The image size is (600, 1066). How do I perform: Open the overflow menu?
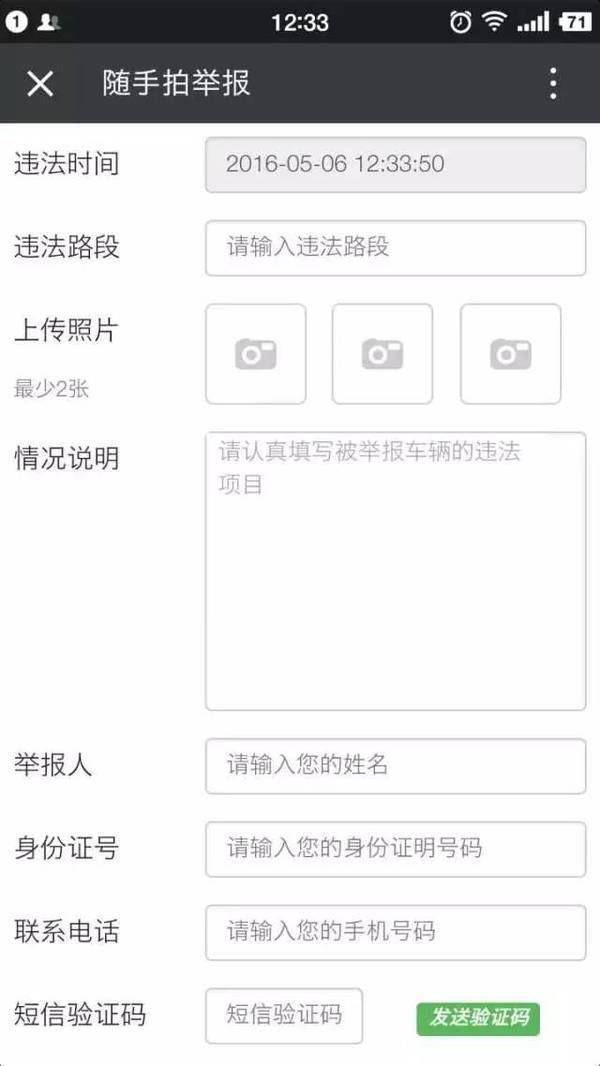pos(553,83)
